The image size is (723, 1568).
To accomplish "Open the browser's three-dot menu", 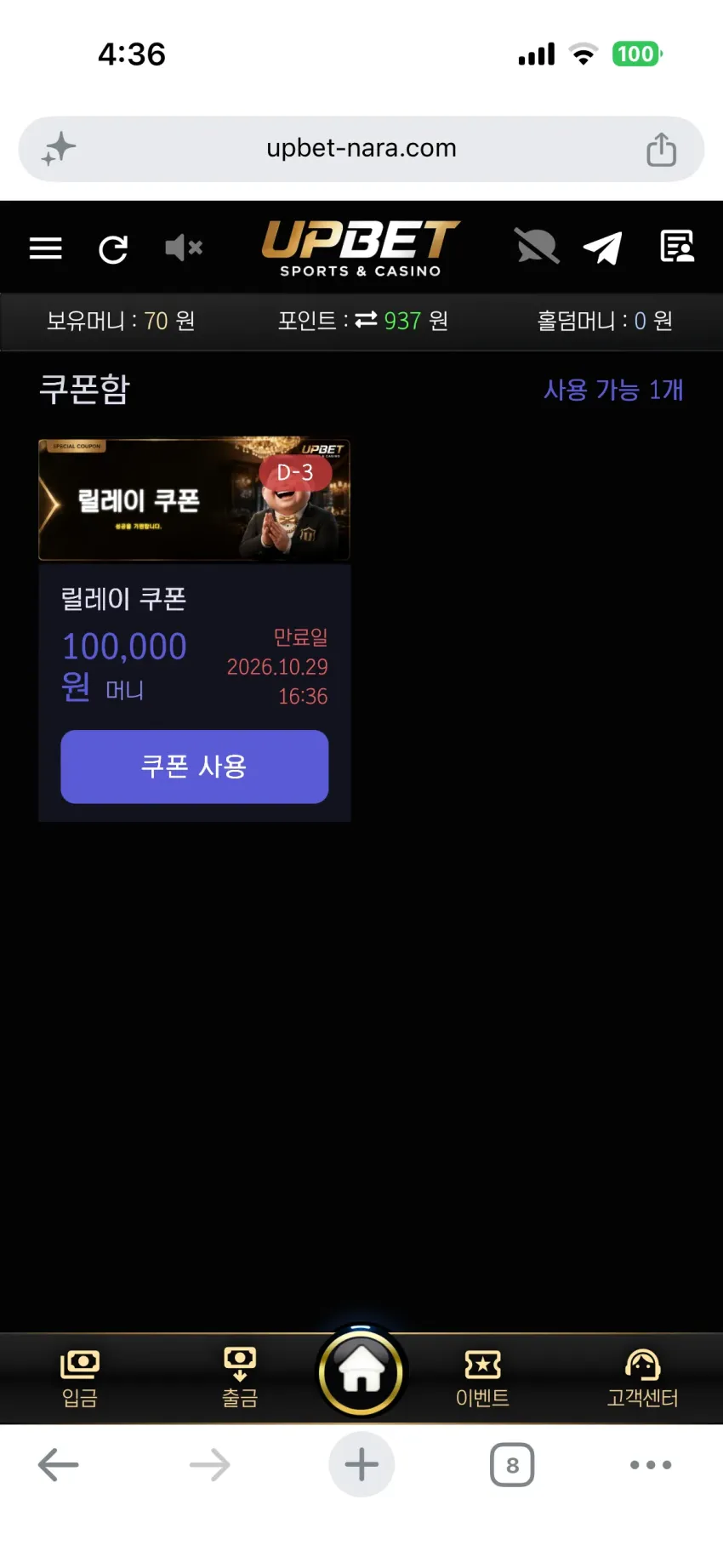I will (651, 1464).
